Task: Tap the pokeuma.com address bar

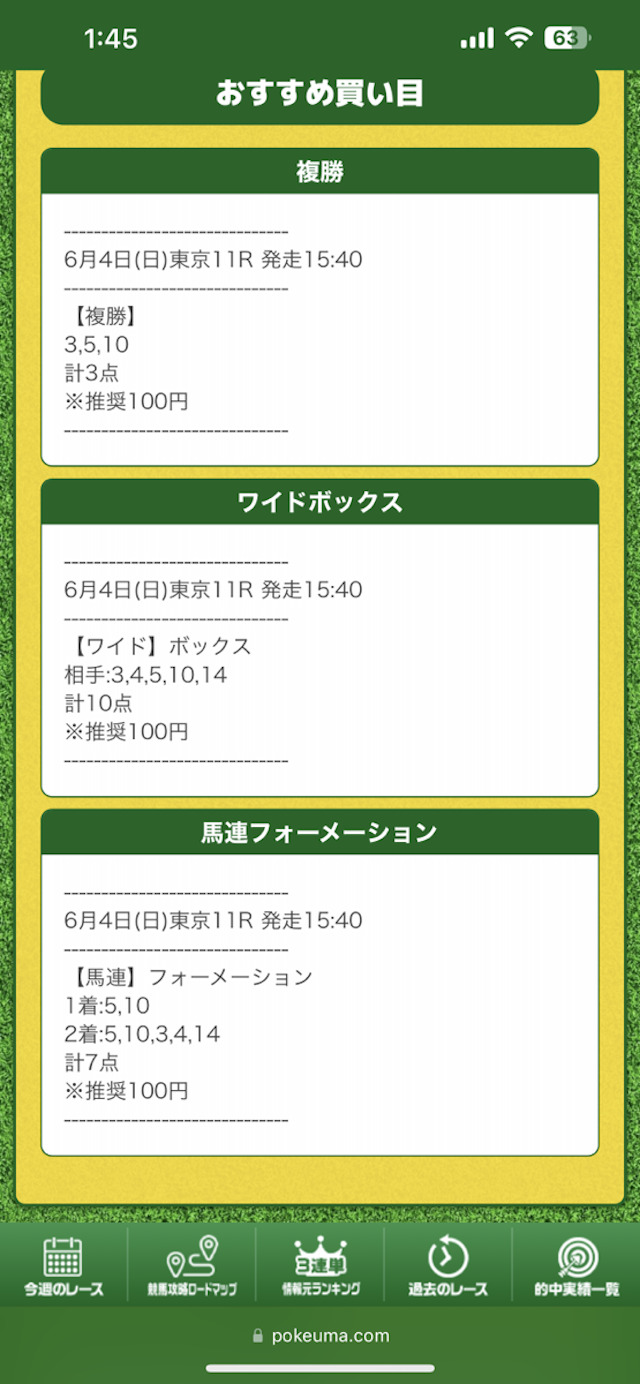Action: (320, 1335)
